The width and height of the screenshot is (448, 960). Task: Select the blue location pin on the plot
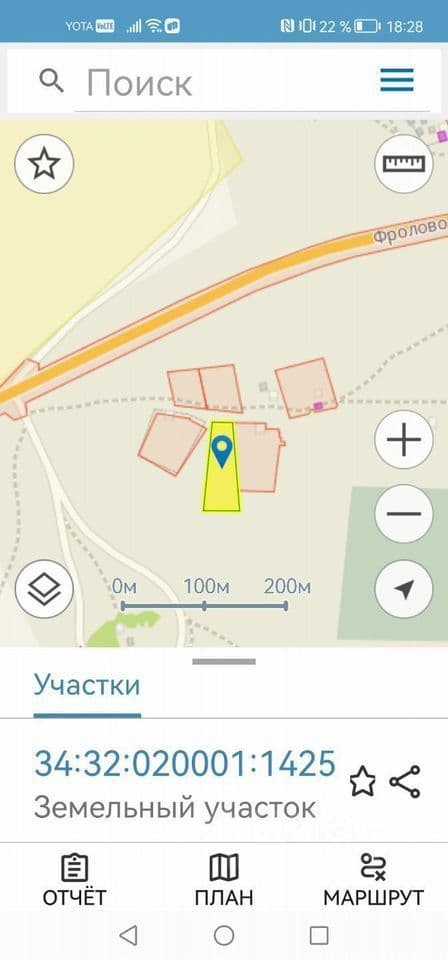(x=222, y=452)
